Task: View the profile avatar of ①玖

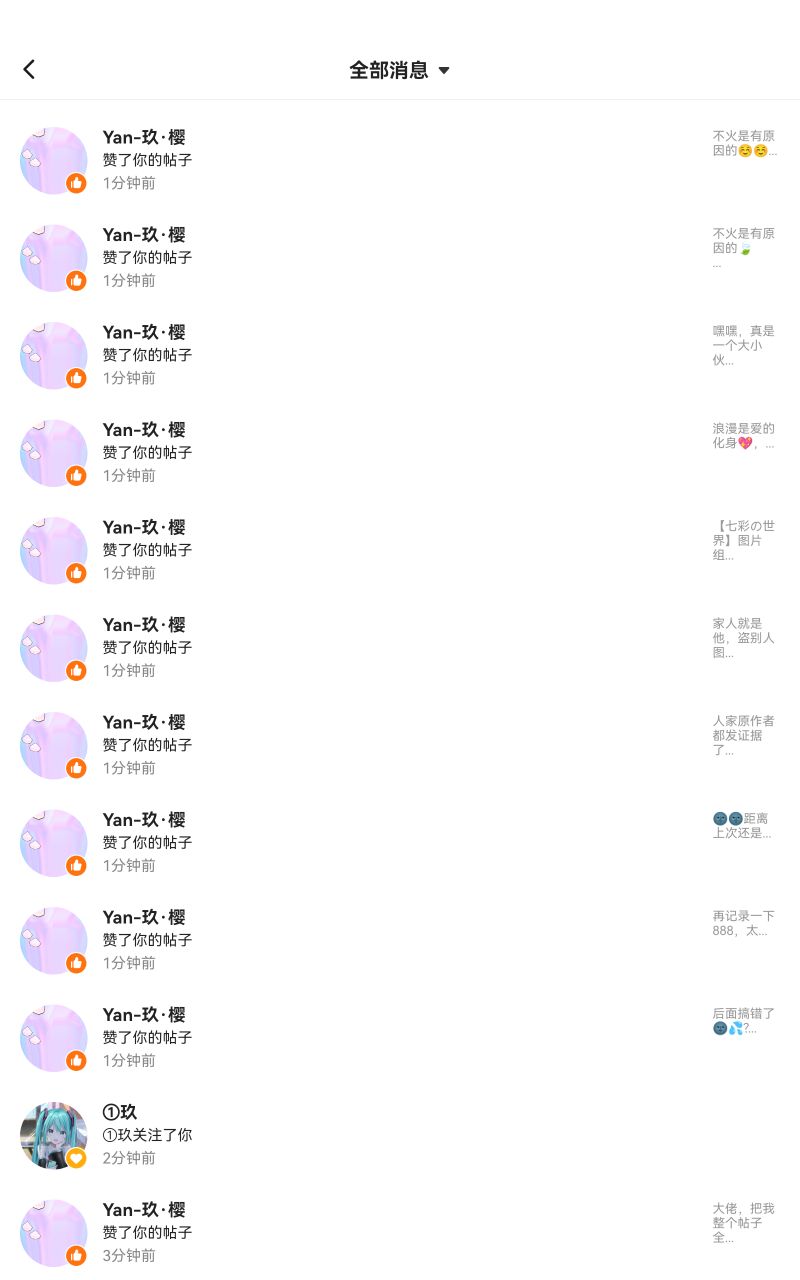Action: pos(54,1135)
